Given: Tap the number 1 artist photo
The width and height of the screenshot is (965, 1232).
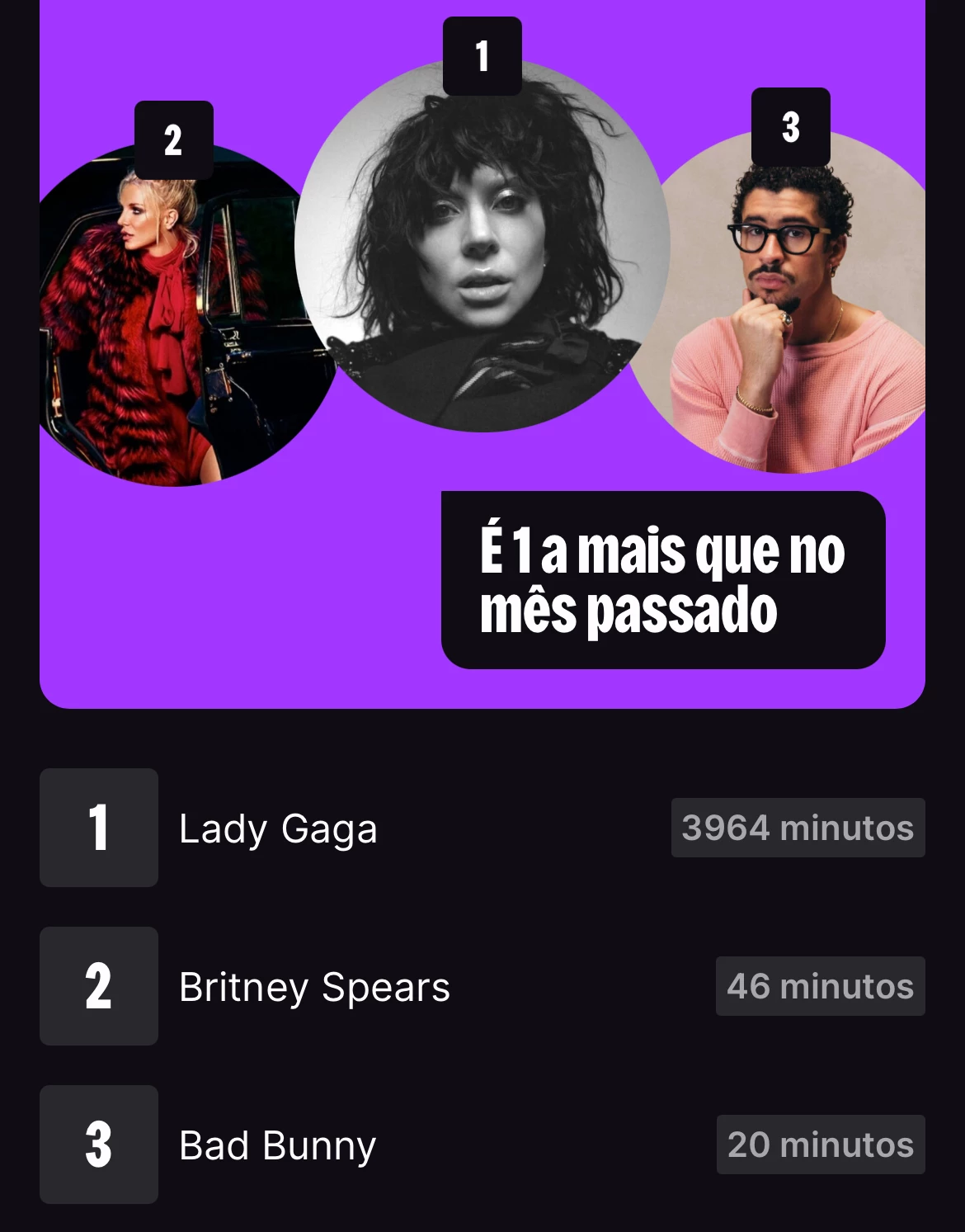Looking at the screenshot, I should tap(482, 248).
